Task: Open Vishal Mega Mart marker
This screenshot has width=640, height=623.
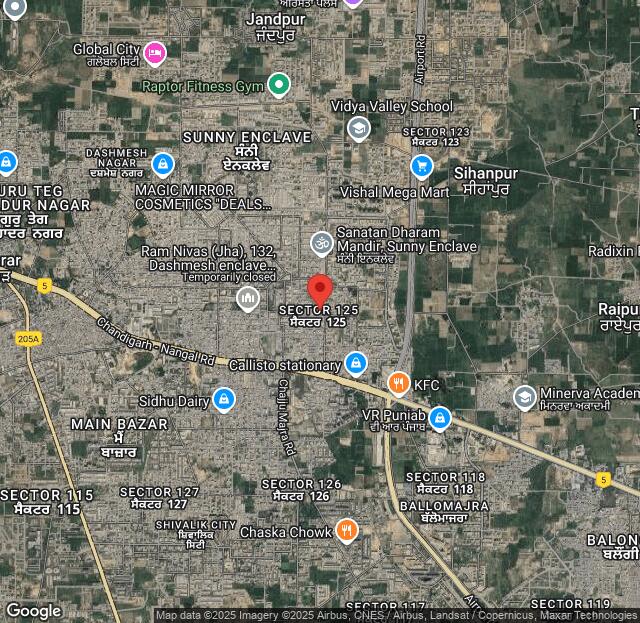Action: click(x=422, y=166)
